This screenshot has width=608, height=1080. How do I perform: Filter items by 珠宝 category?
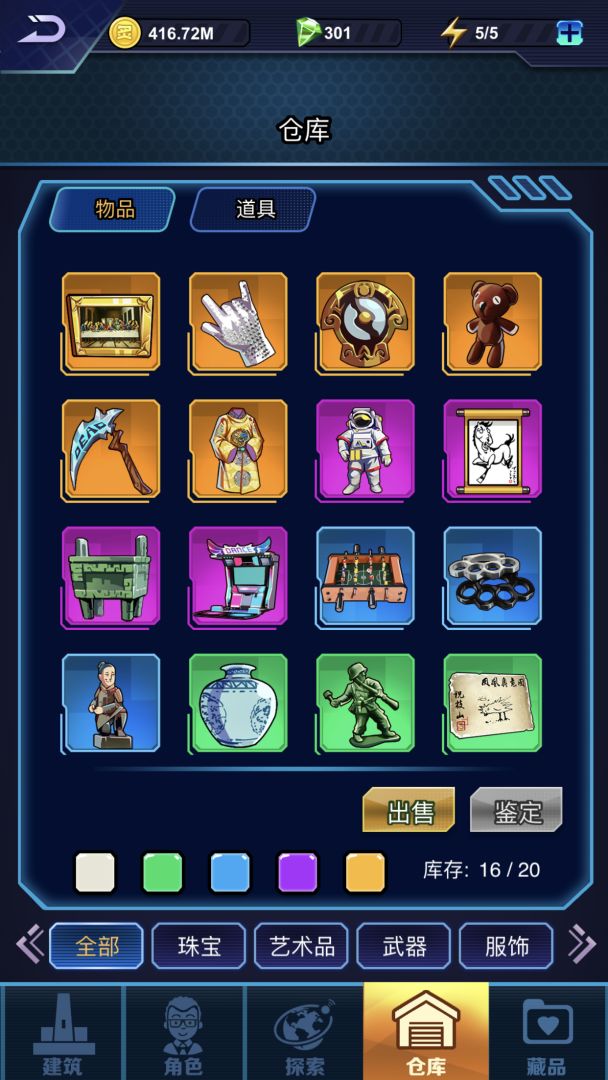tap(198, 946)
